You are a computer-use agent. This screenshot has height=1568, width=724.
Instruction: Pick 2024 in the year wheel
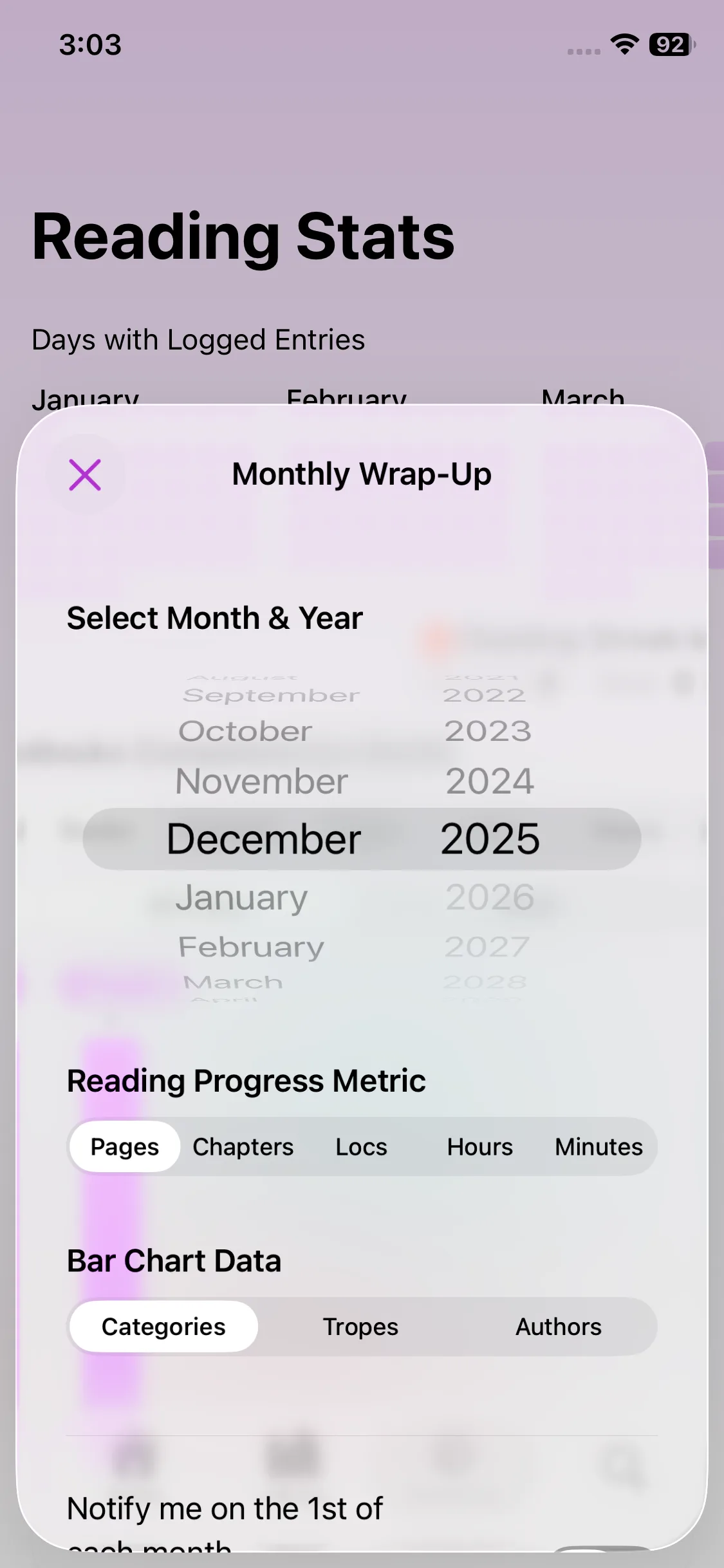[490, 781]
